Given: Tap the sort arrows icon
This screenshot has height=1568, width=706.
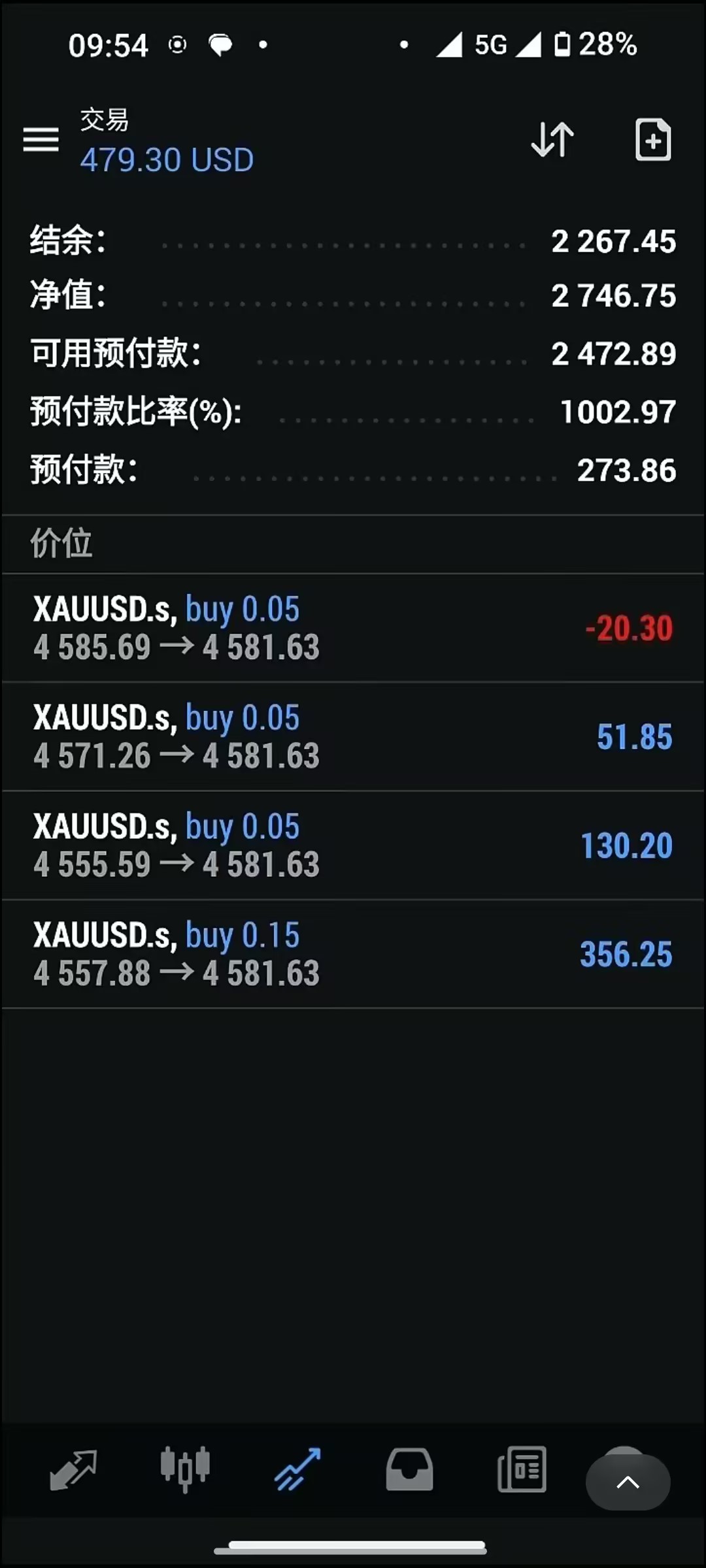Looking at the screenshot, I should (x=552, y=139).
